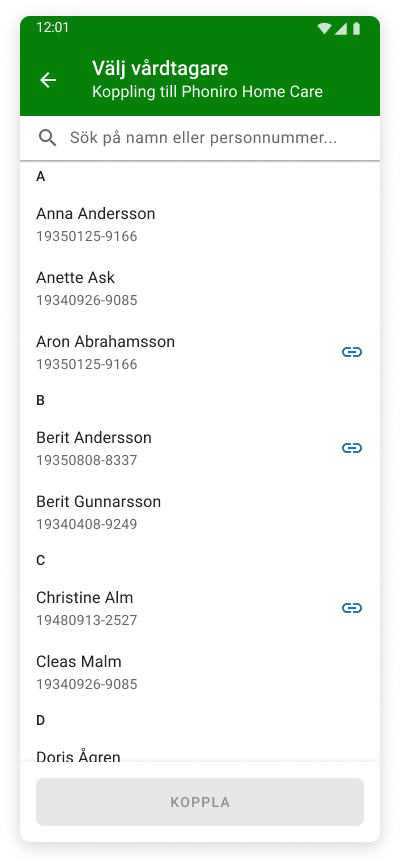Screen dimensions: 400x866
Task: Select Aron Abrahamsson
Action: coord(200,352)
